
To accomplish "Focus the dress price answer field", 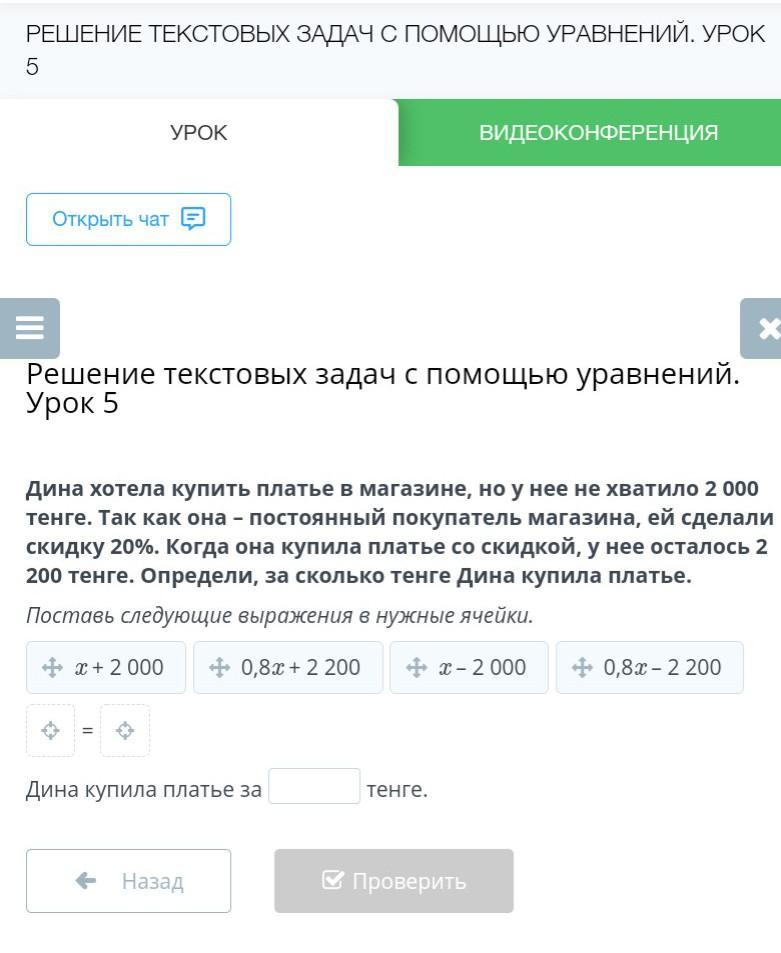I will click(314, 786).
